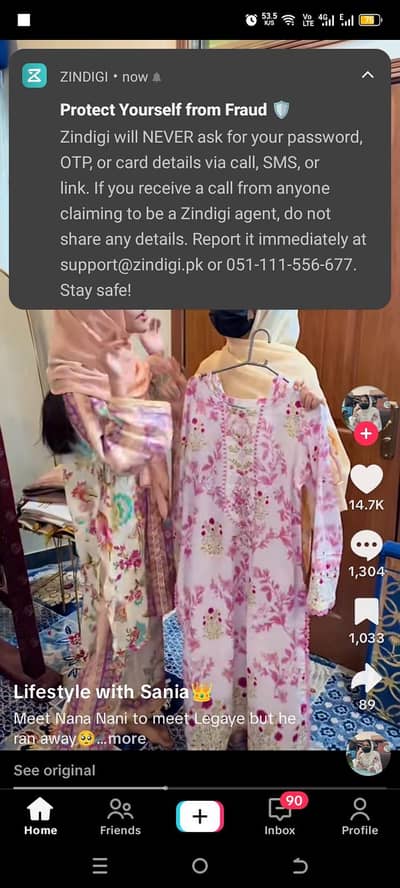Open recent apps from the navigation bar

100,866
